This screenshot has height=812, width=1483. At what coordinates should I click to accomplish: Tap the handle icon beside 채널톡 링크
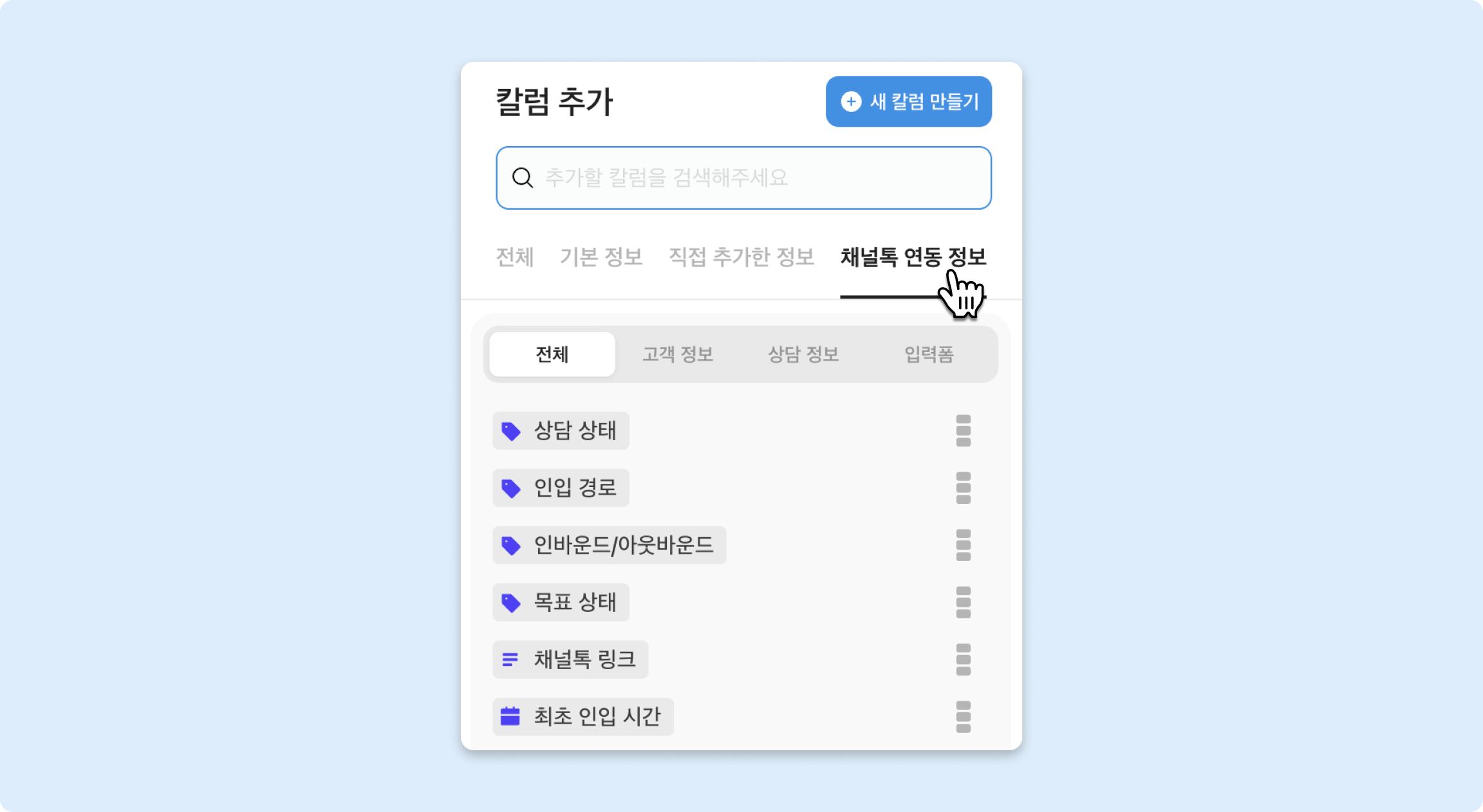963,660
